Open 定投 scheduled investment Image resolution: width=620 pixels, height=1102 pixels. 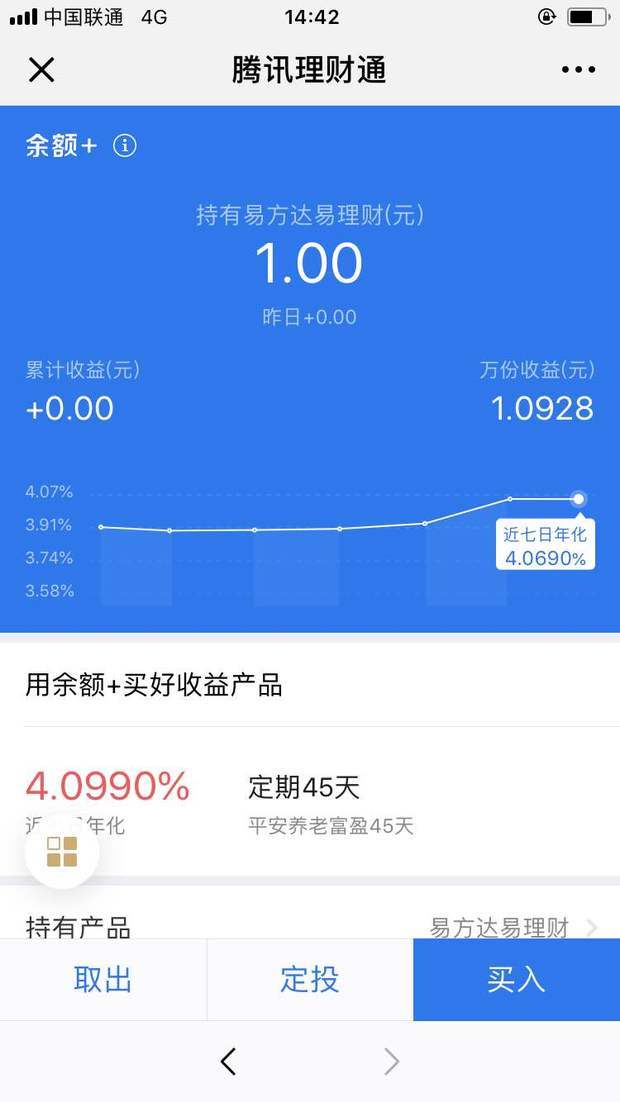tap(310, 979)
